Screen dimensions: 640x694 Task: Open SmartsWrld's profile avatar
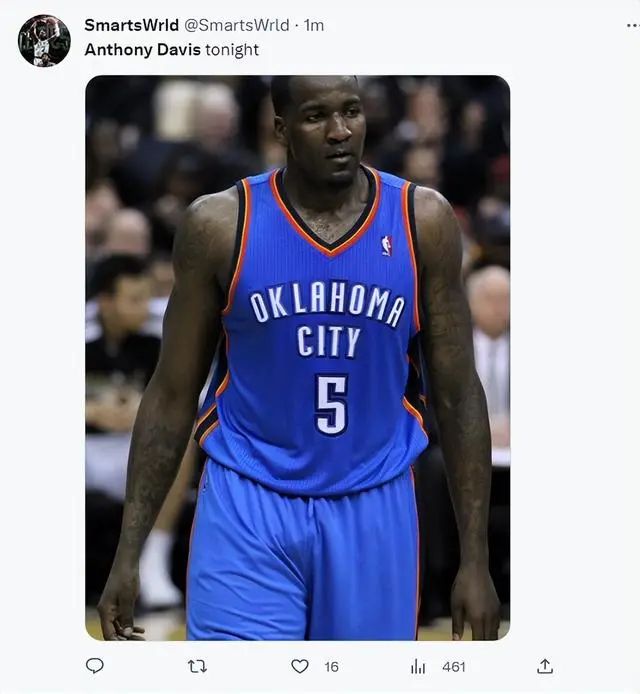[44, 41]
